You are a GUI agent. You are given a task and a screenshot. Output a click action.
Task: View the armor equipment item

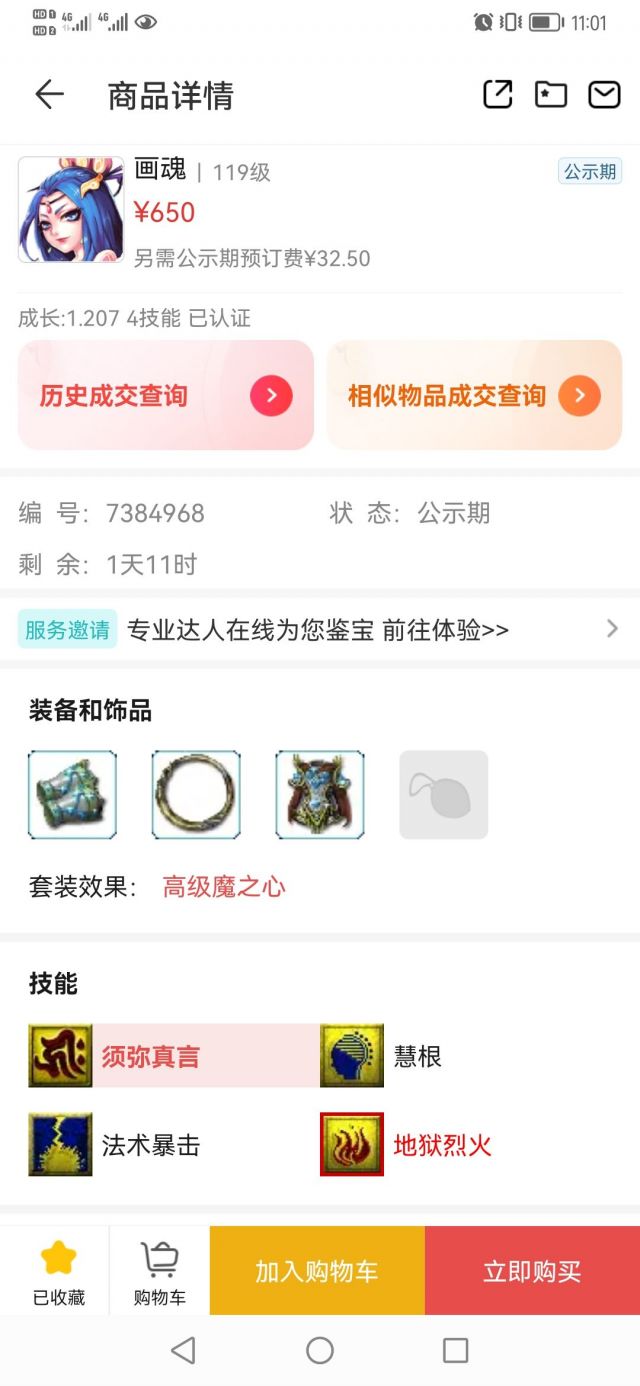coord(320,795)
